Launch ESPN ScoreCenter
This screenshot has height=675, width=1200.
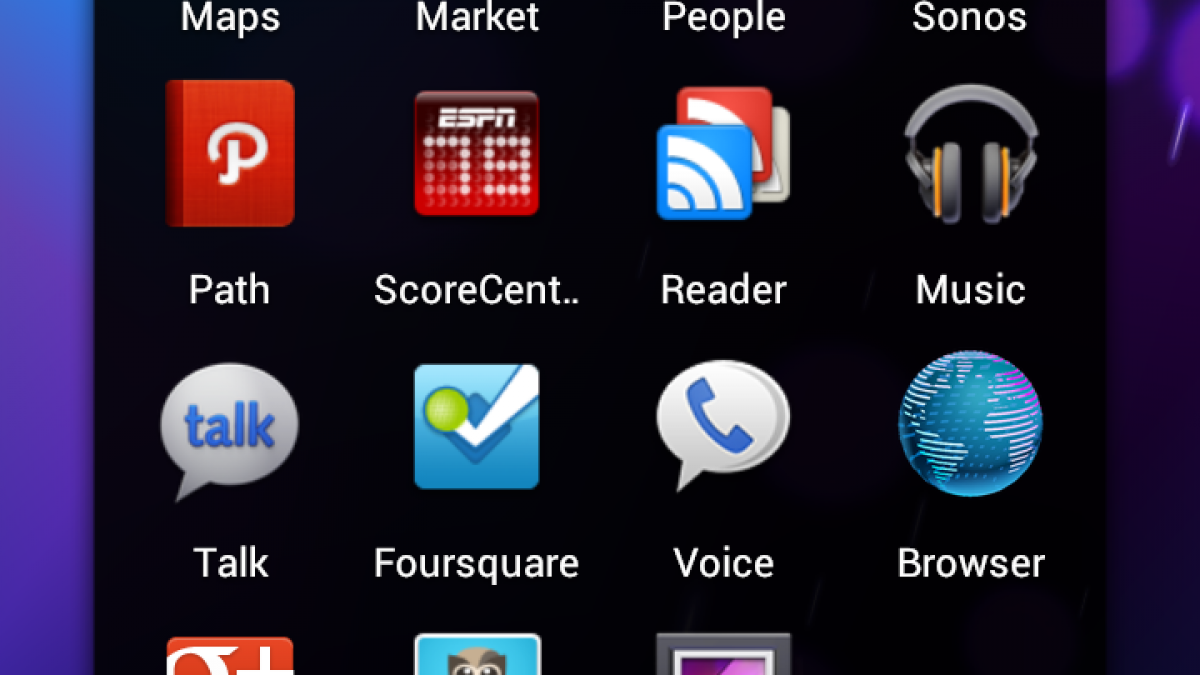(477, 154)
